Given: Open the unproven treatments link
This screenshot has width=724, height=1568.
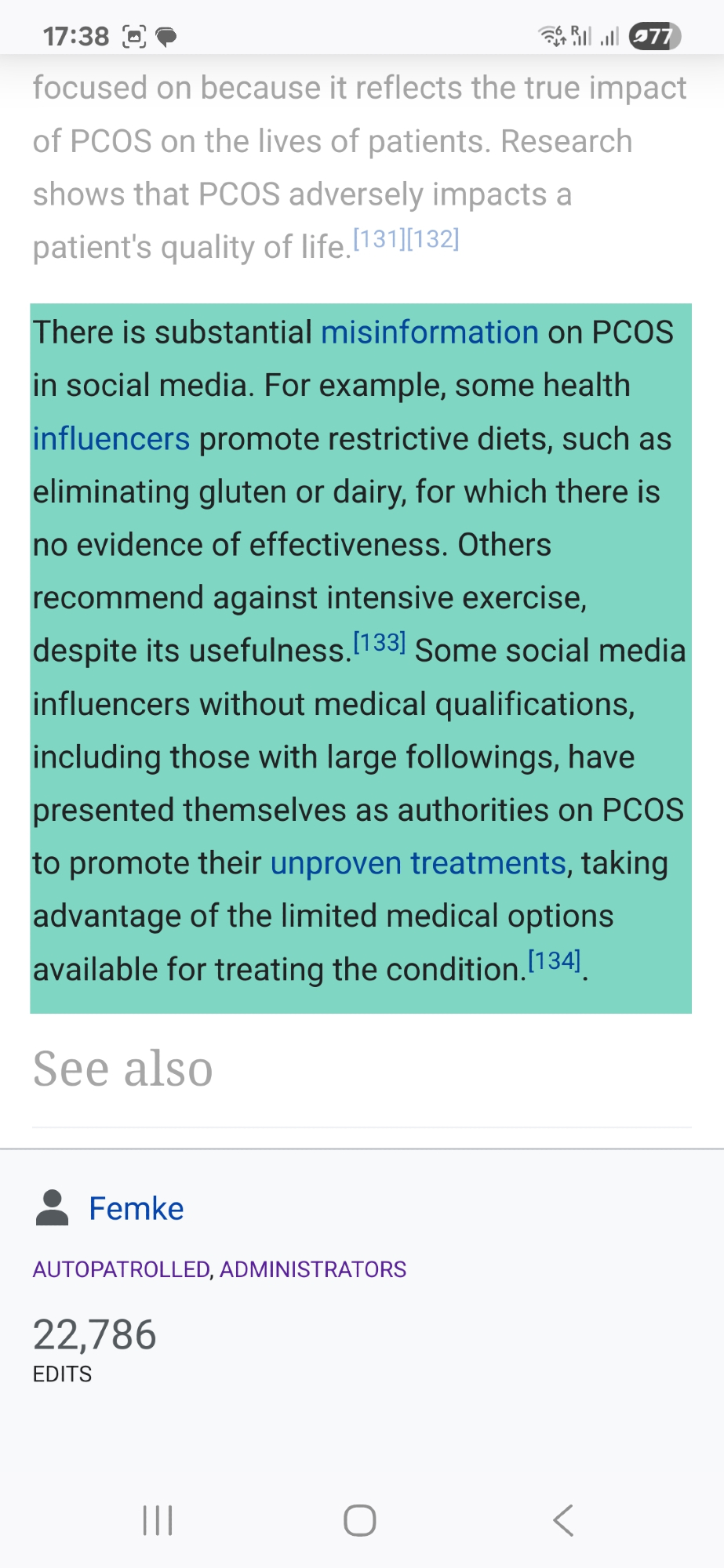Looking at the screenshot, I should [418, 863].
